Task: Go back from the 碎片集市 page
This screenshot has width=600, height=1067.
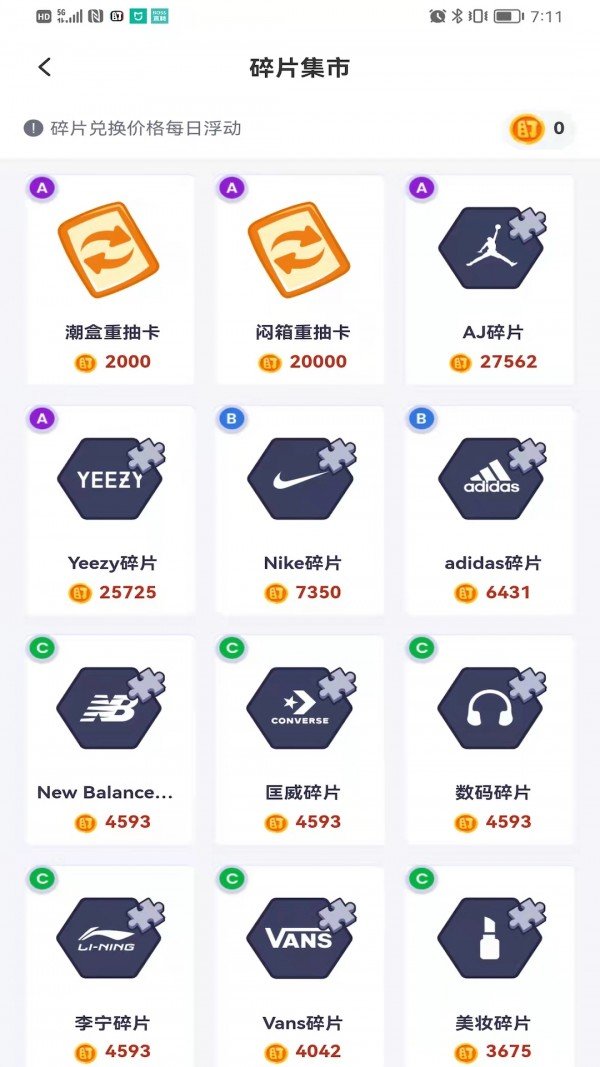Action: (44, 68)
